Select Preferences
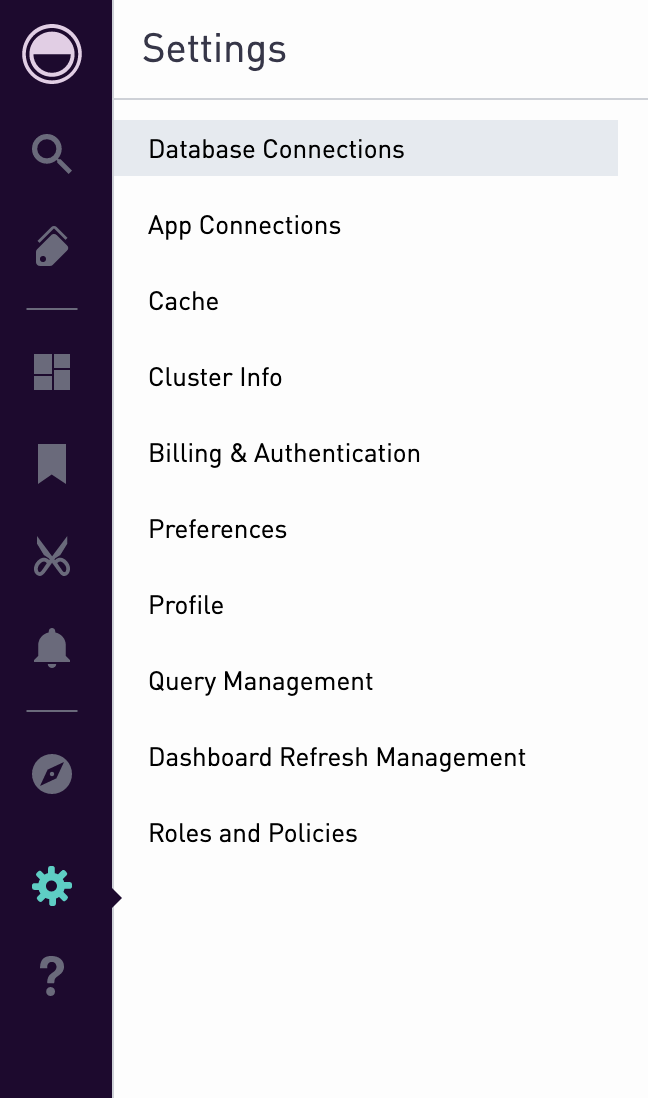648x1098 pixels. coord(218,529)
